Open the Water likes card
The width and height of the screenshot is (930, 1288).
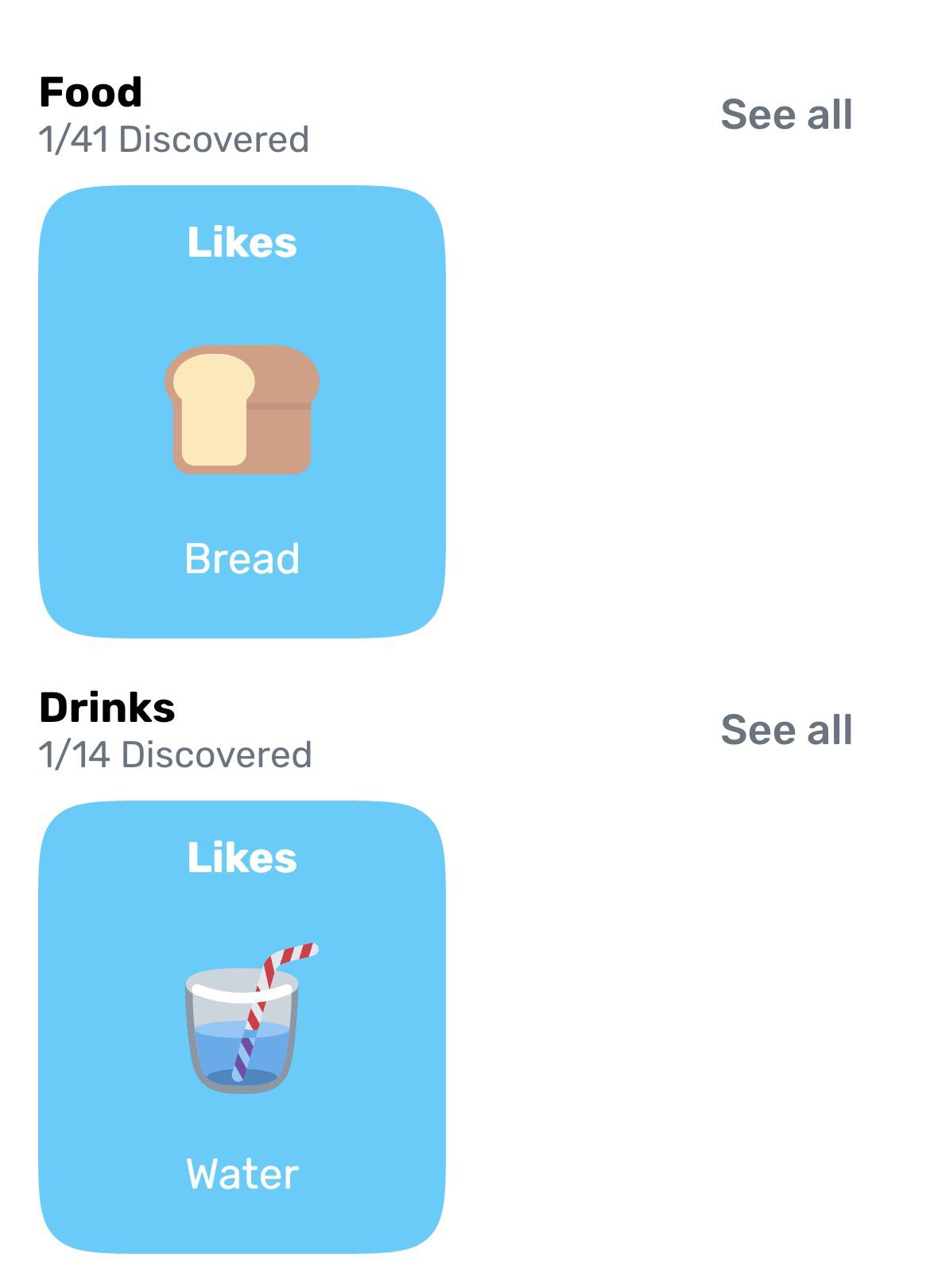[x=242, y=1027]
